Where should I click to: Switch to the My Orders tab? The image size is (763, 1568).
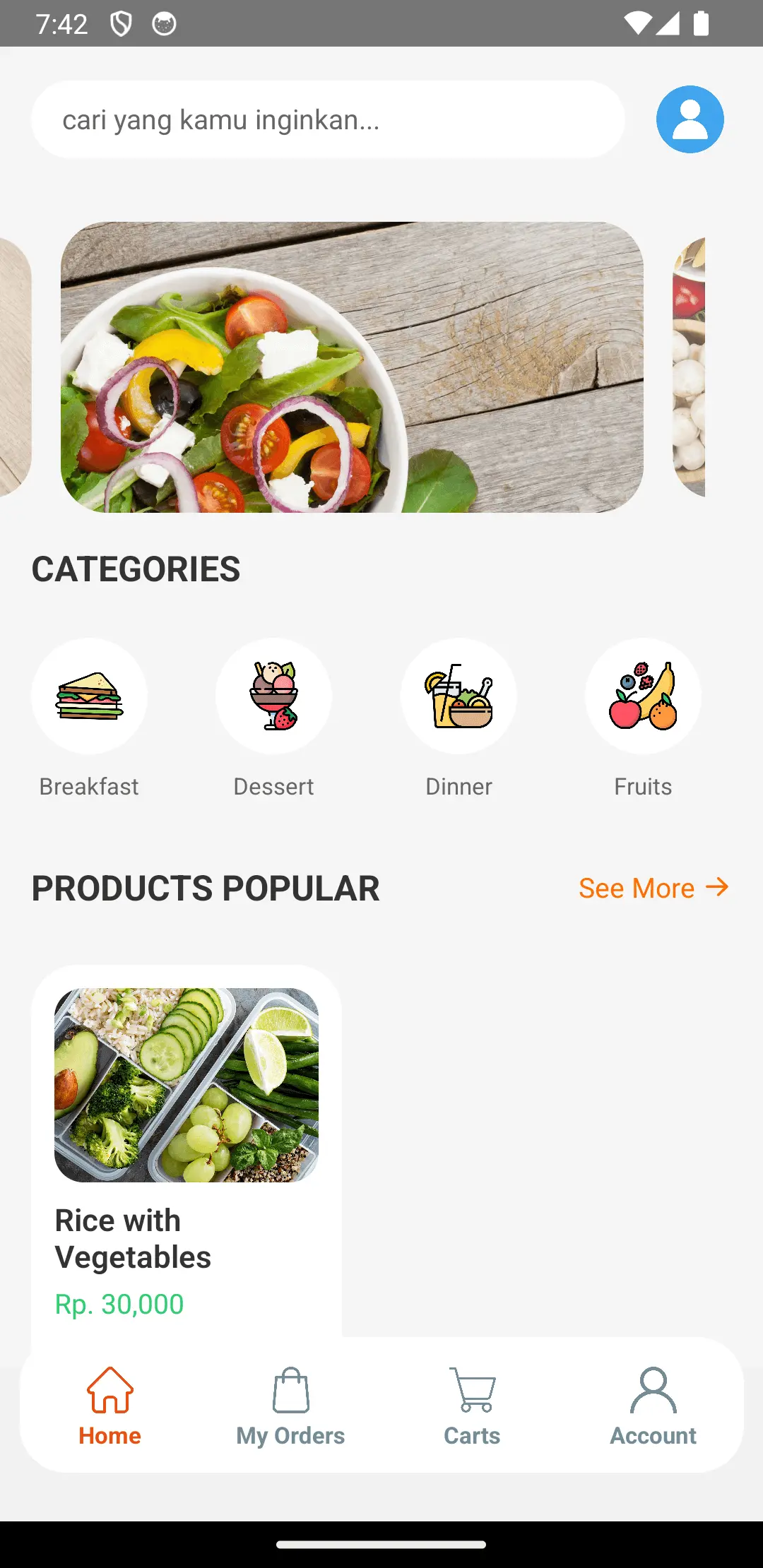tap(290, 1406)
